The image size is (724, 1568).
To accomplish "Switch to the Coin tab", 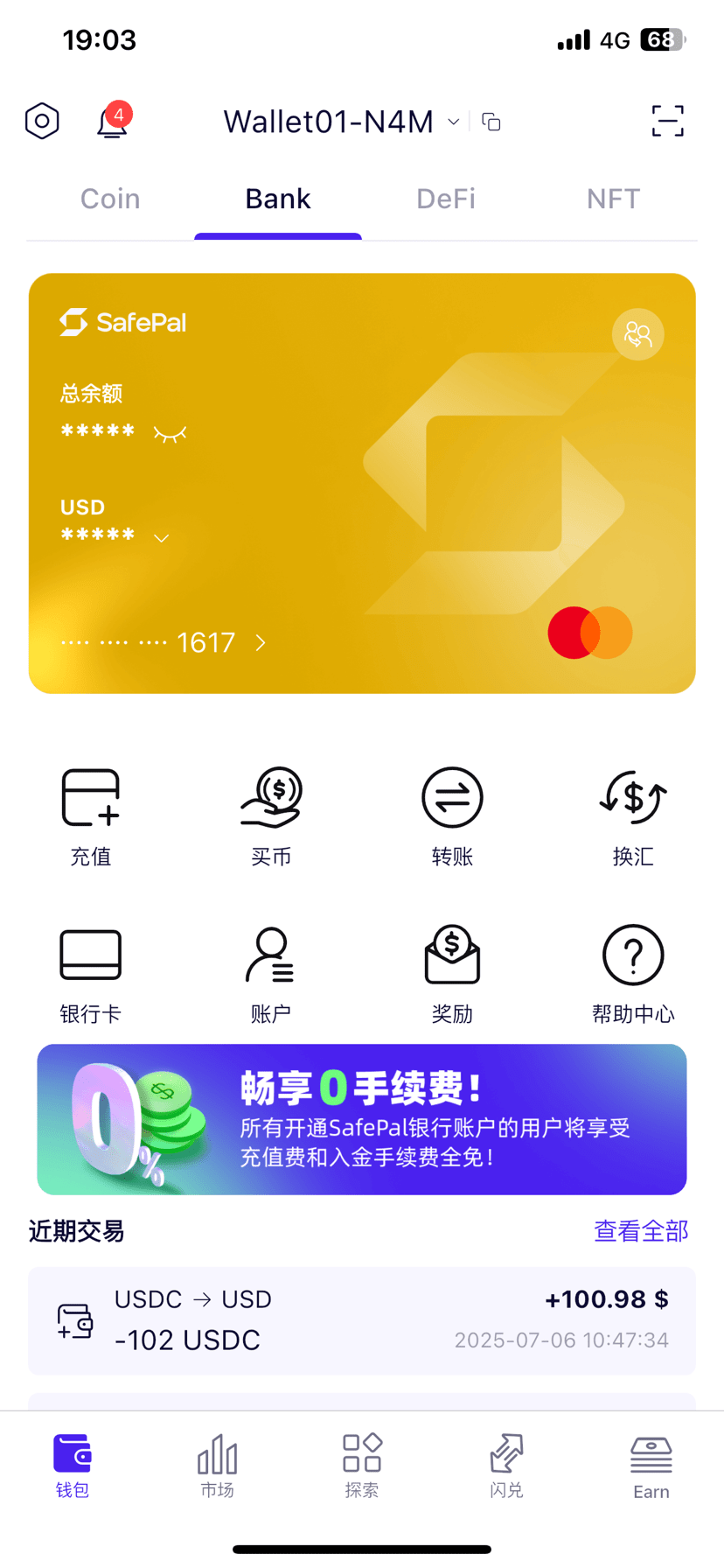I will click(x=109, y=199).
